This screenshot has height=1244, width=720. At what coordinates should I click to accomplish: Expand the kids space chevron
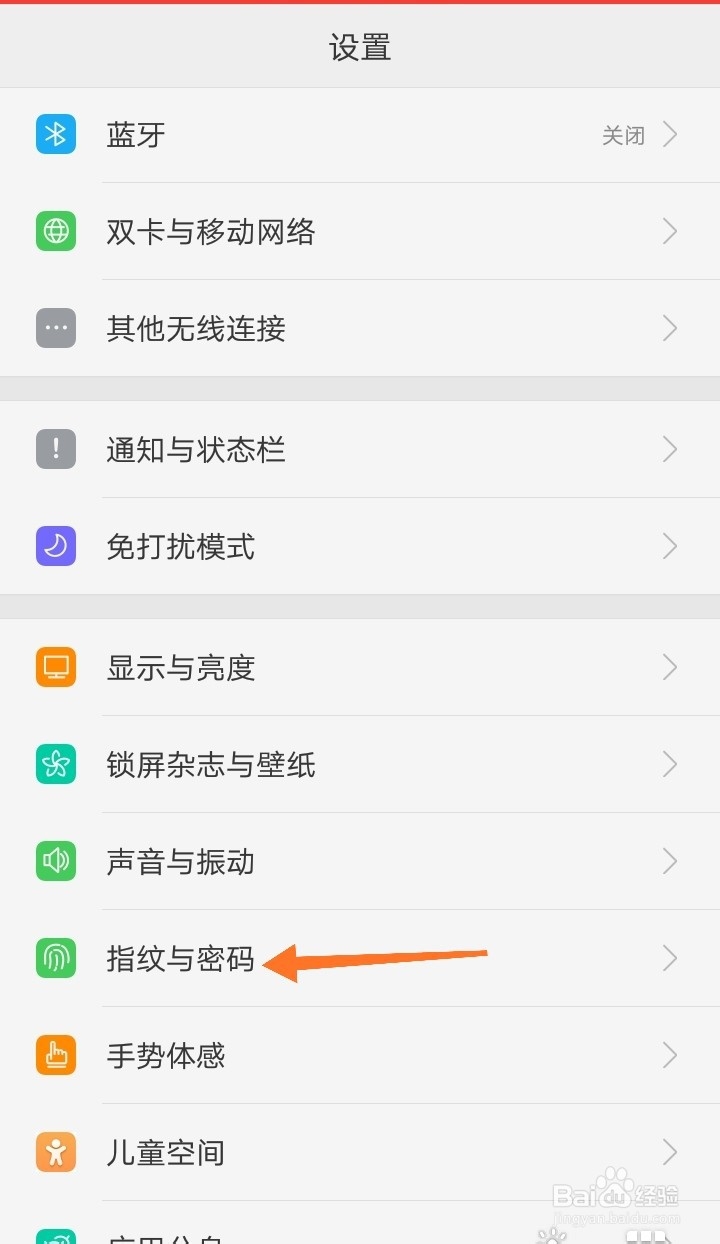(x=670, y=1152)
